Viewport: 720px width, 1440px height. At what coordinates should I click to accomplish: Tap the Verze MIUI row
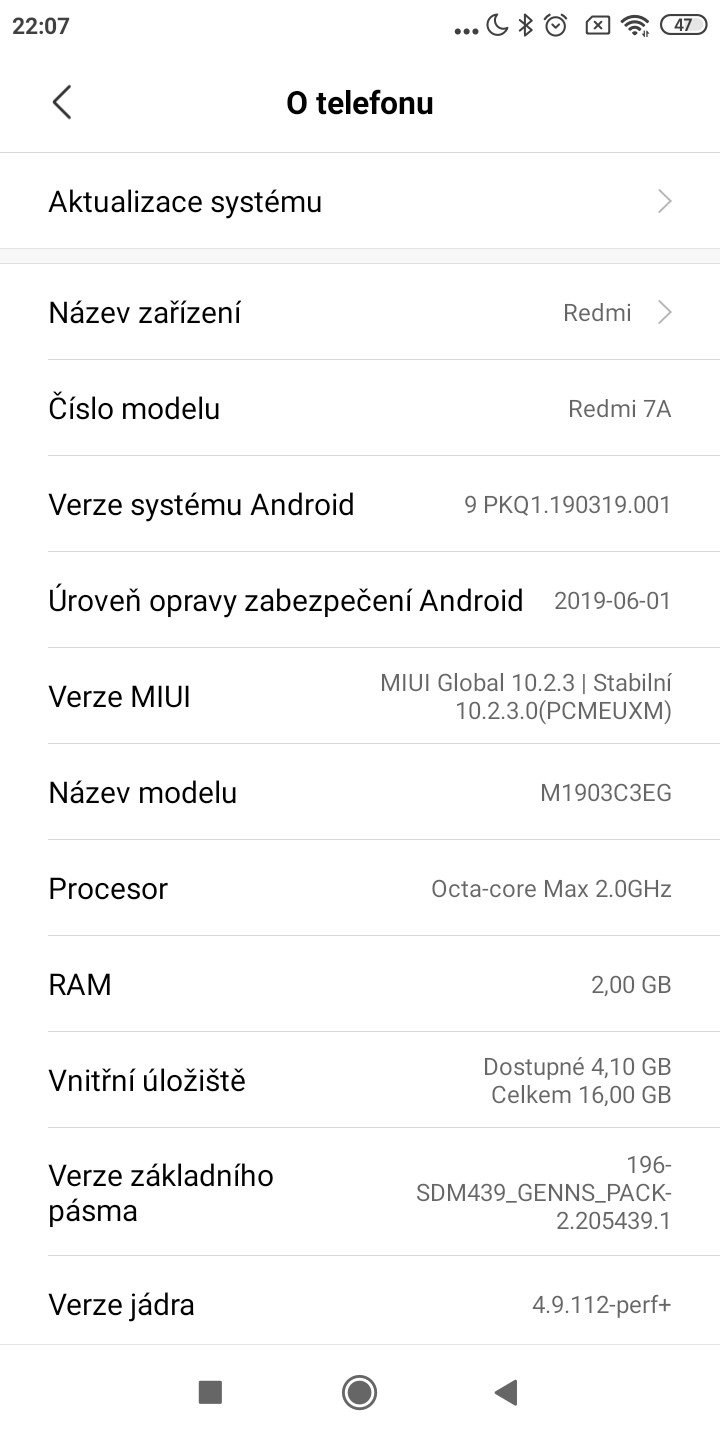tap(360, 696)
